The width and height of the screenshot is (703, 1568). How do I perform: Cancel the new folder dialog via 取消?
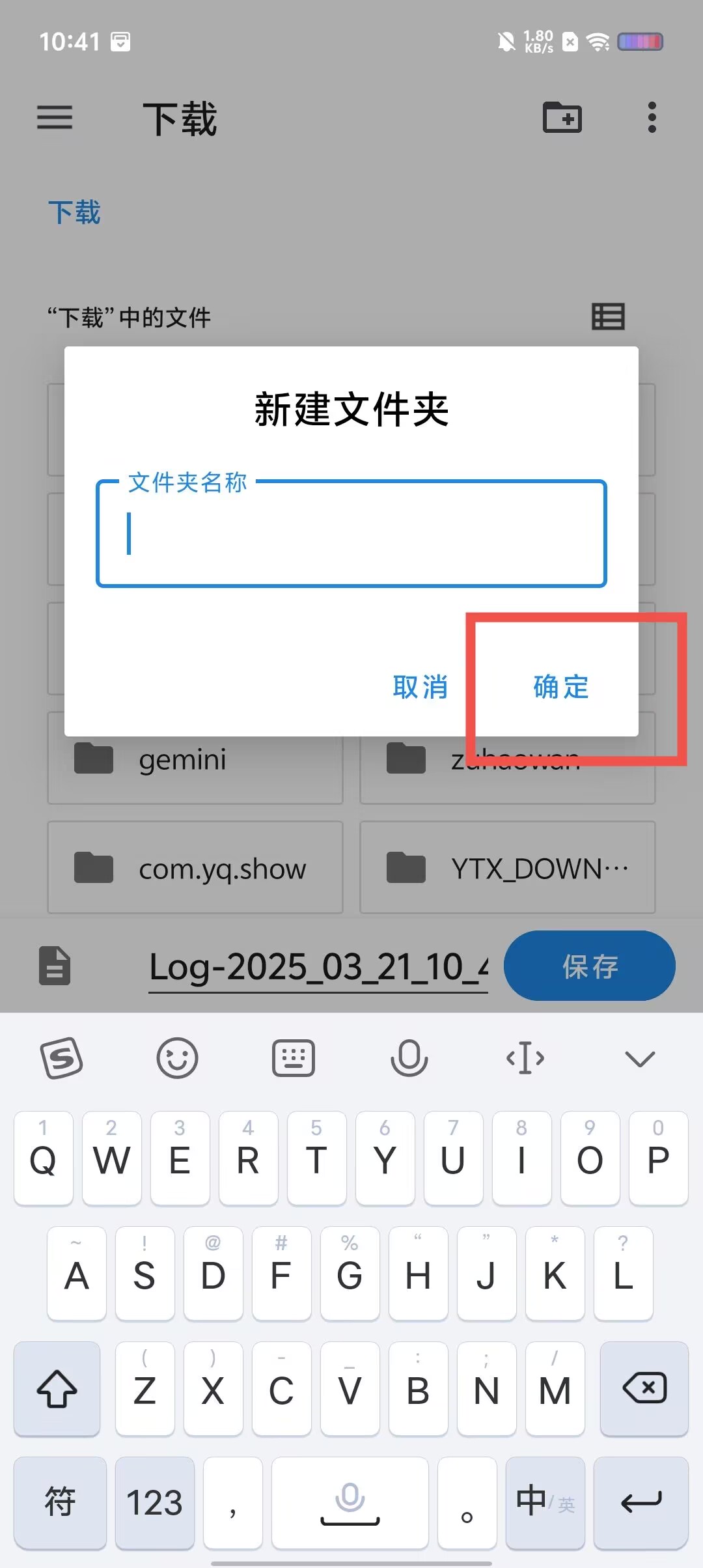[x=420, y=687]
